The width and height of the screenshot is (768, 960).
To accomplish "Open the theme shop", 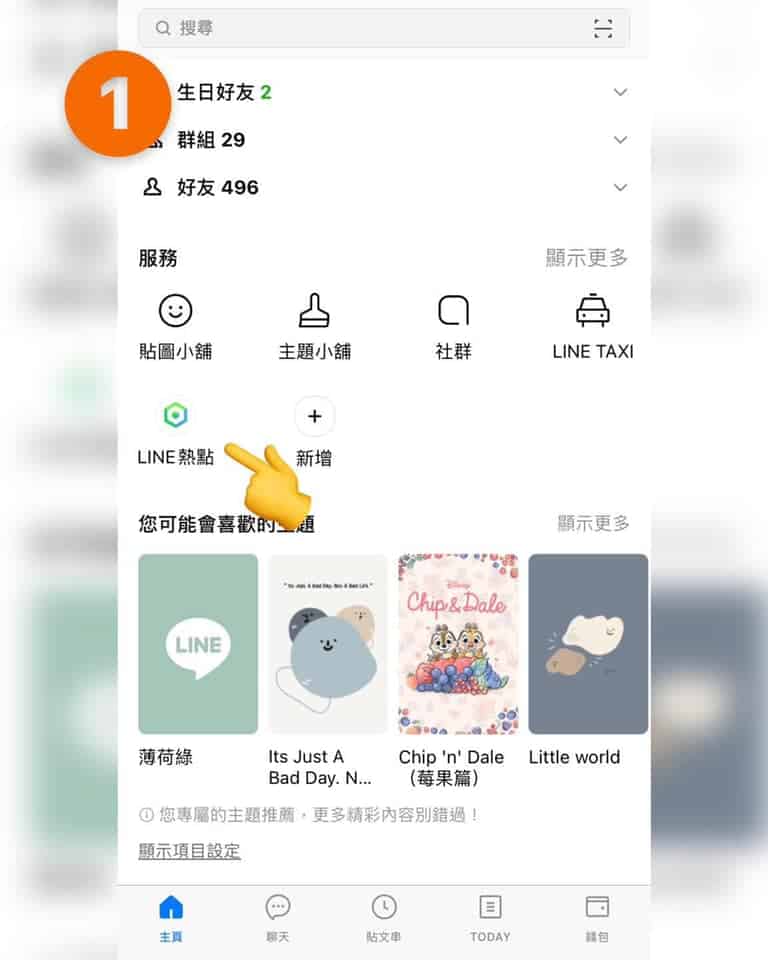I will [314, 326].
